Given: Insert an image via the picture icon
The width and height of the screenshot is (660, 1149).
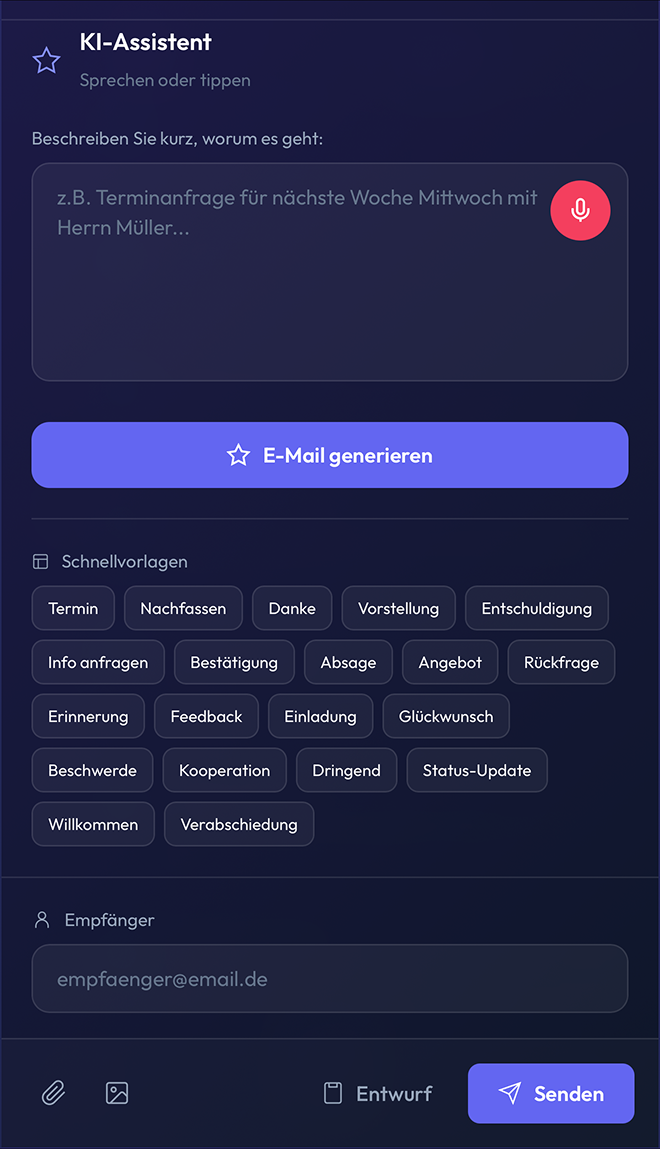Looking at the screenshot, I should [117, 1093].
